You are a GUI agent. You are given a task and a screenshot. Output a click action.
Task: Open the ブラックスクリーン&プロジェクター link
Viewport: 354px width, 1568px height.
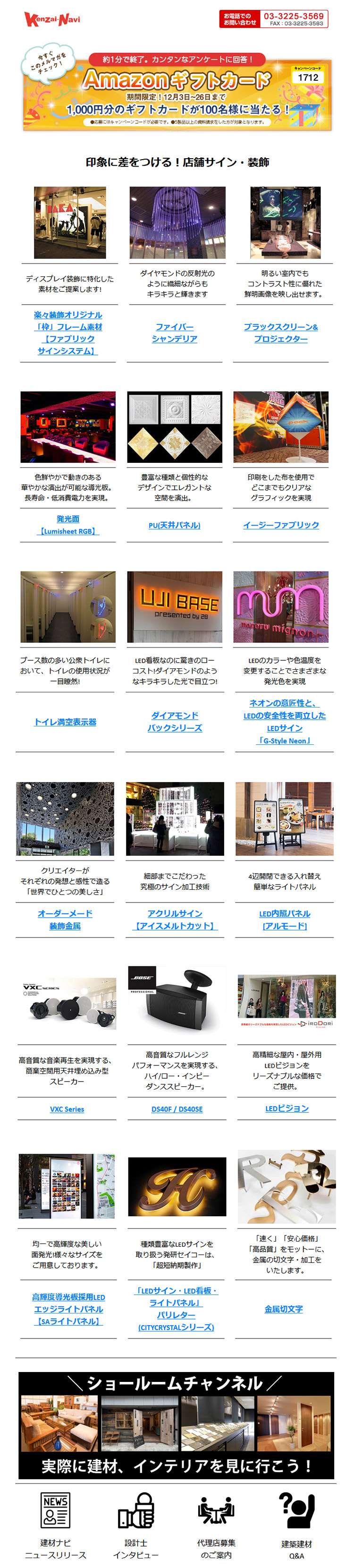280,333
